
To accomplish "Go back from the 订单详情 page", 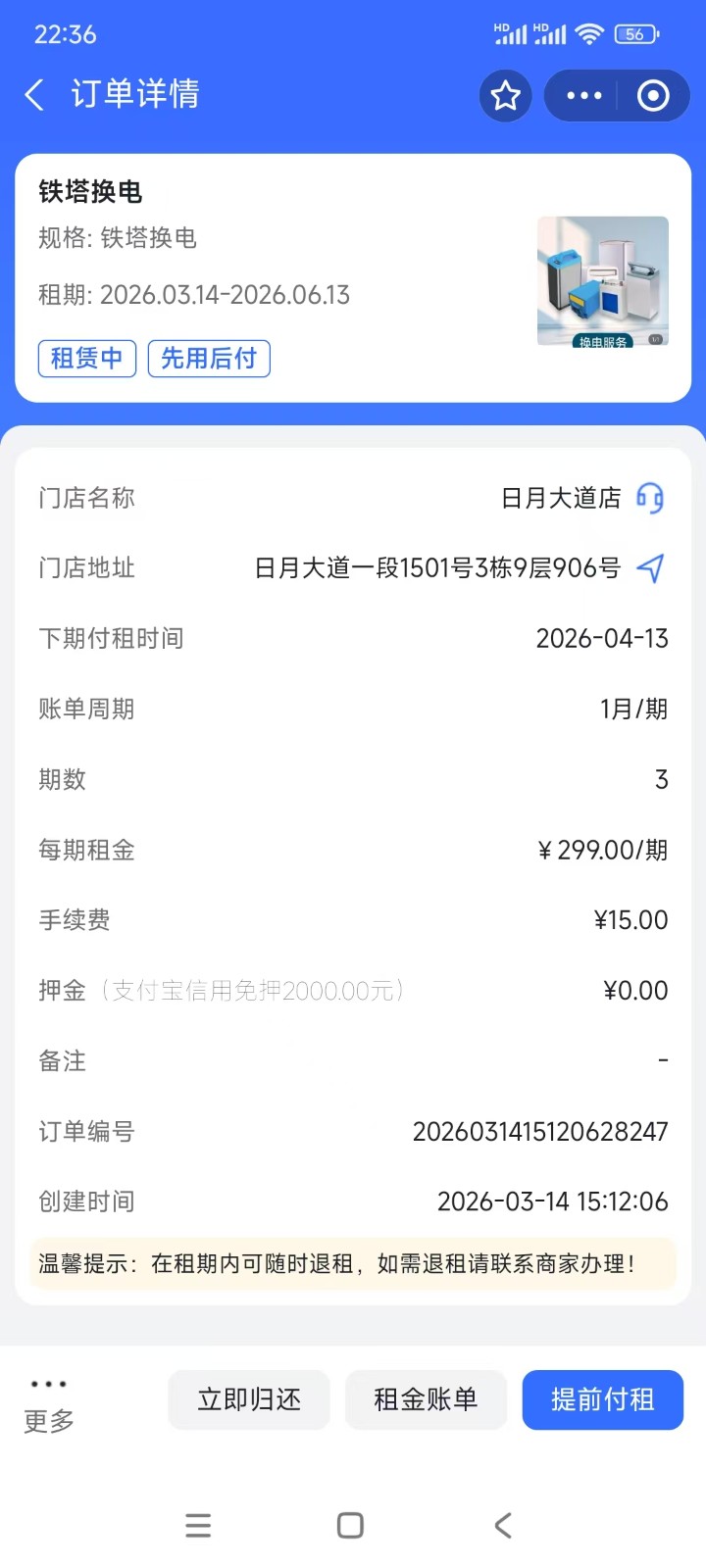I will pyautogui.click(x=34, y=95).
